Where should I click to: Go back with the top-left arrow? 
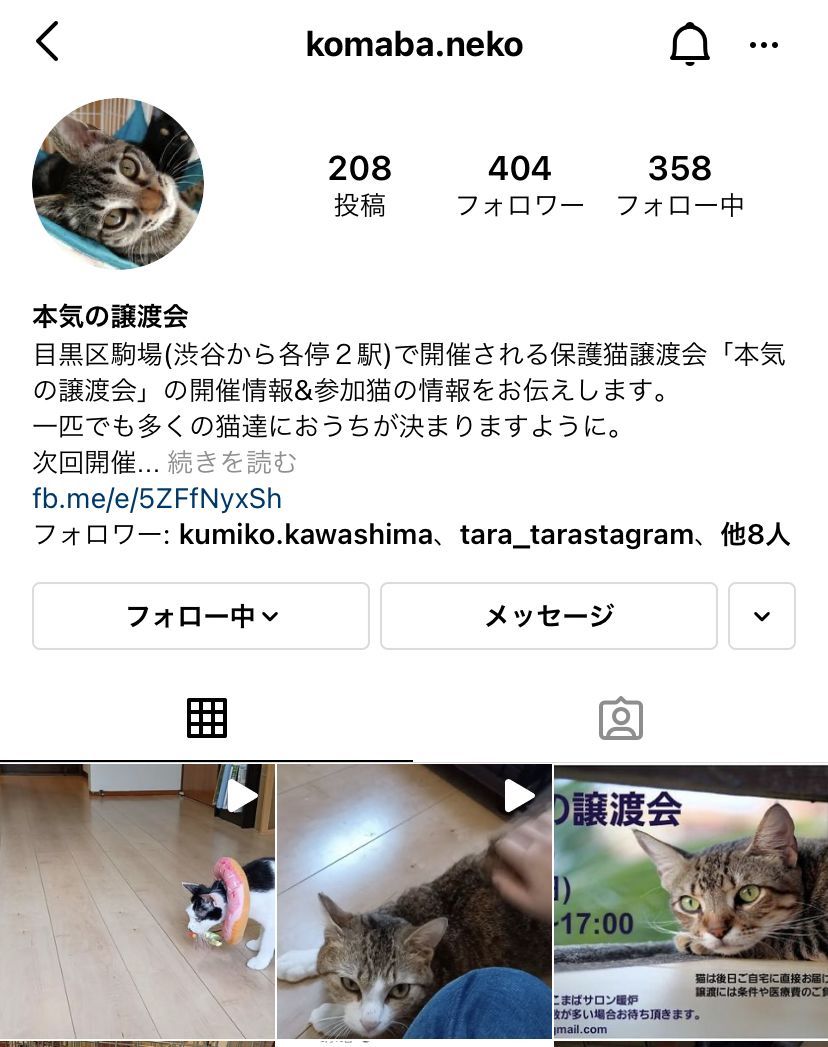(47, 43)
